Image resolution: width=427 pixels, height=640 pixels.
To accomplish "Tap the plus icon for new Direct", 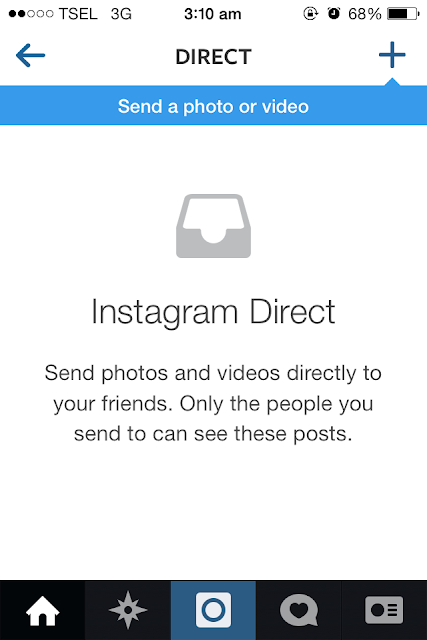I will click(x=392, y=55).
